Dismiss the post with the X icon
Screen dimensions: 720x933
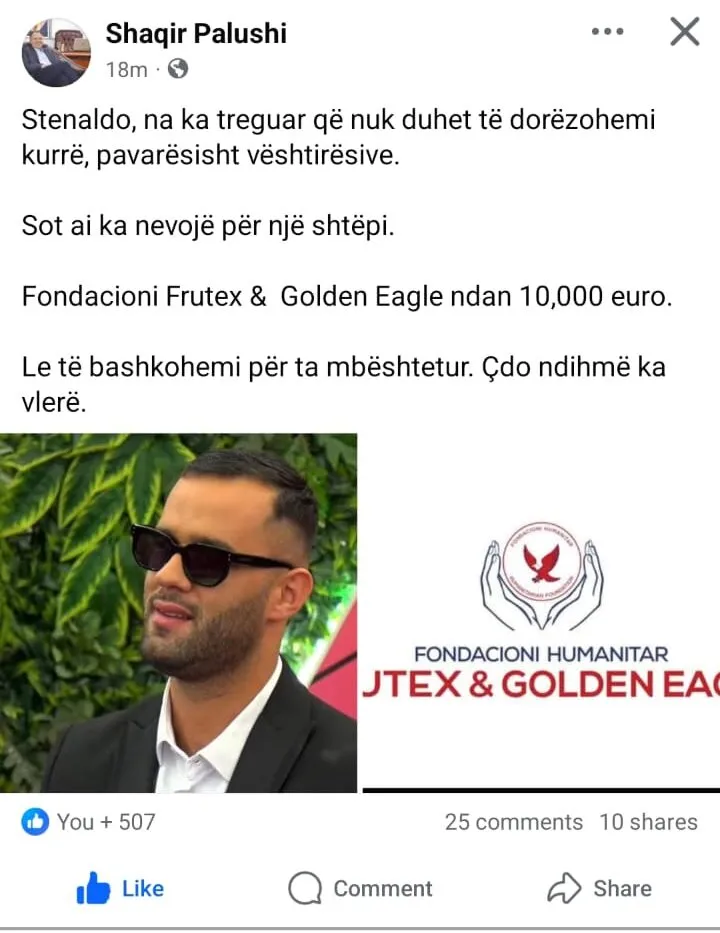(x=684, y=32)
